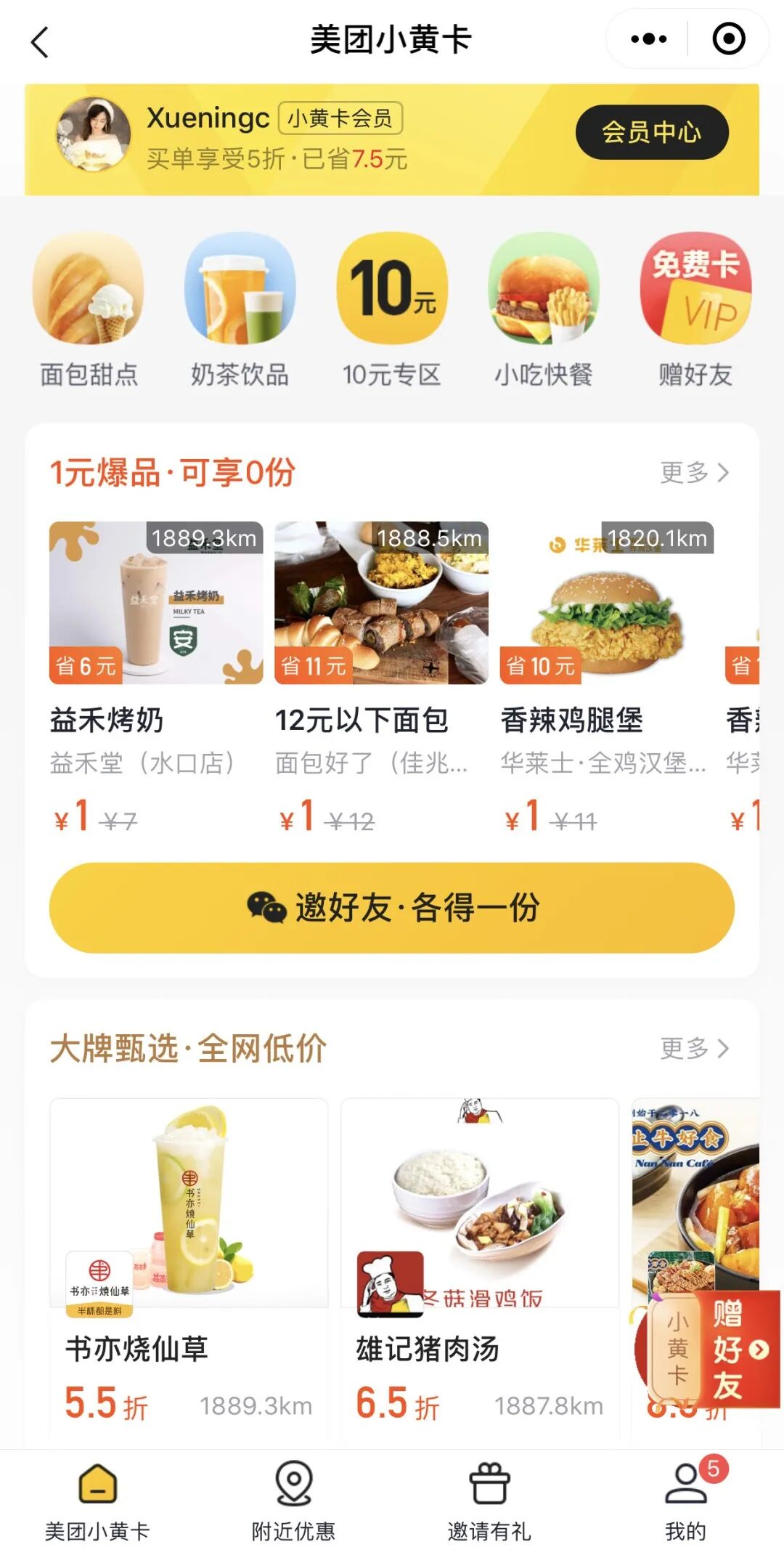Open the 书亦烧仙草 brand card
The height and width of the screenshot is (1563, 784).
[188, 1264]
